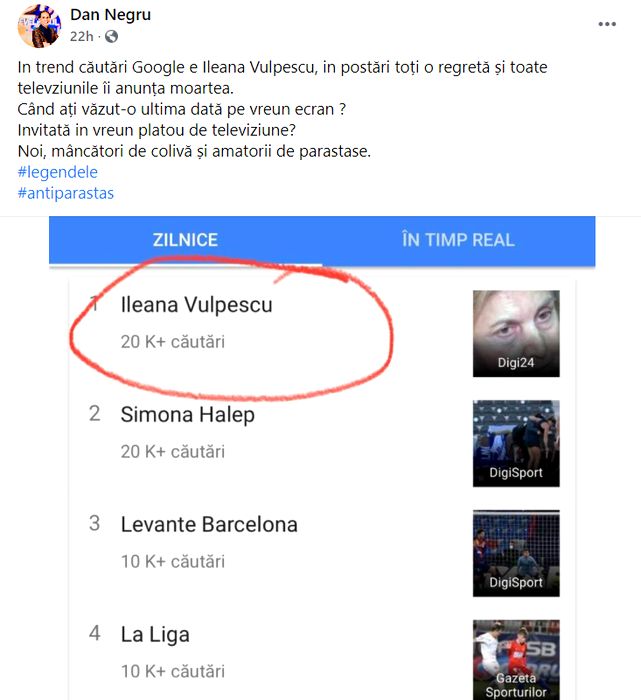Screen dimensions: 641x700
Task: Open the 22h post timestamp
Action: pyautogui.click(x=82, y=36)
